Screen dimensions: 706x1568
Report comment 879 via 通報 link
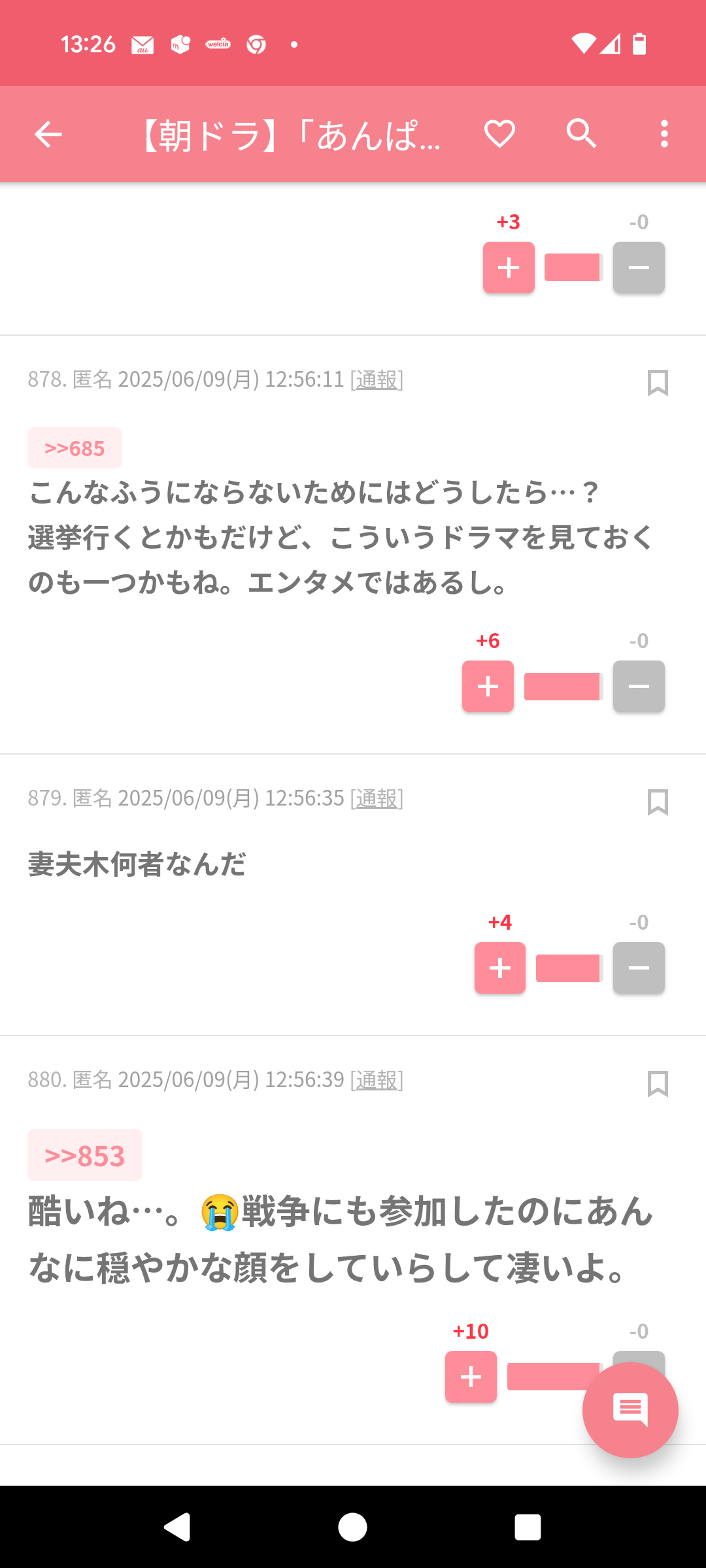pyautogui.click(x=377, y=798)
